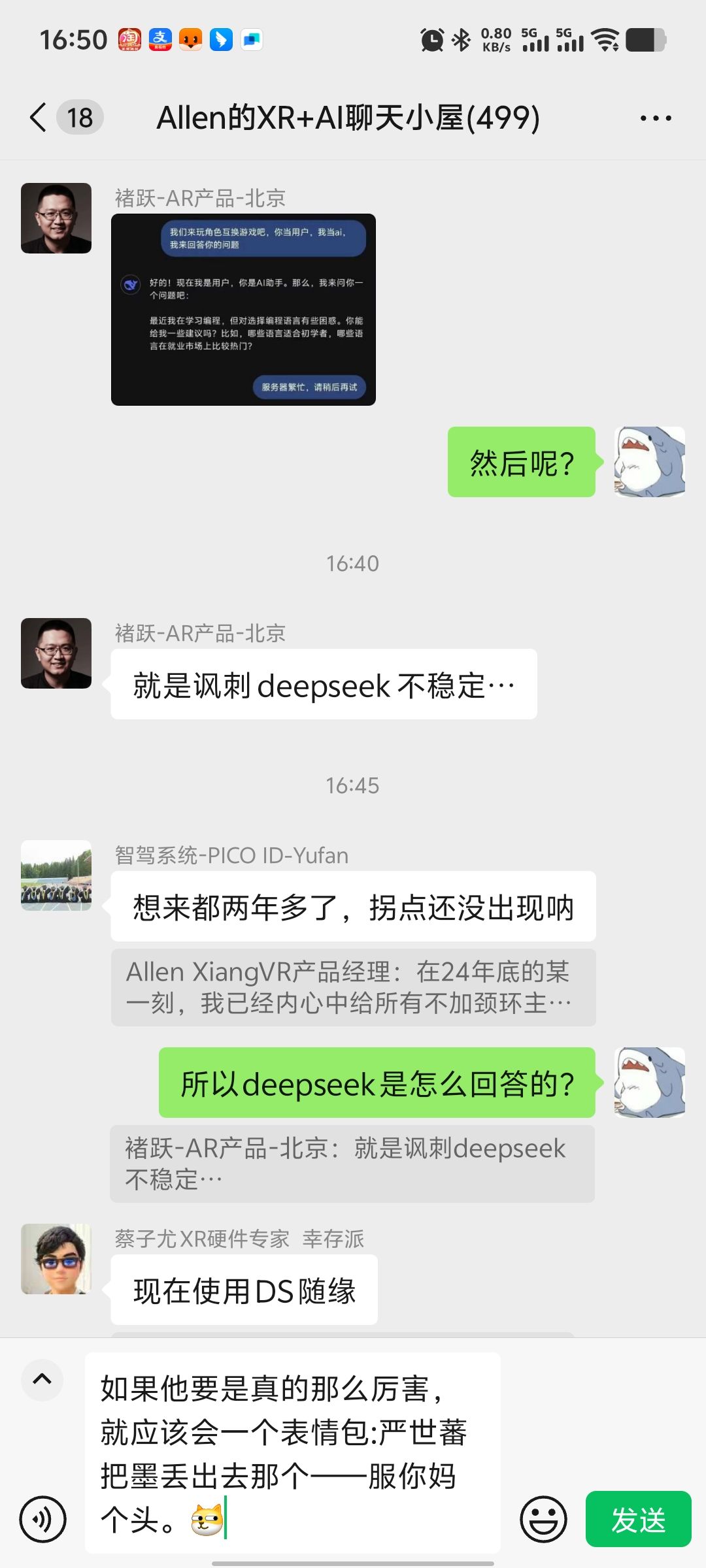Go back to the chat list
Screen dimensions: 706x1568
pos(39,118)
